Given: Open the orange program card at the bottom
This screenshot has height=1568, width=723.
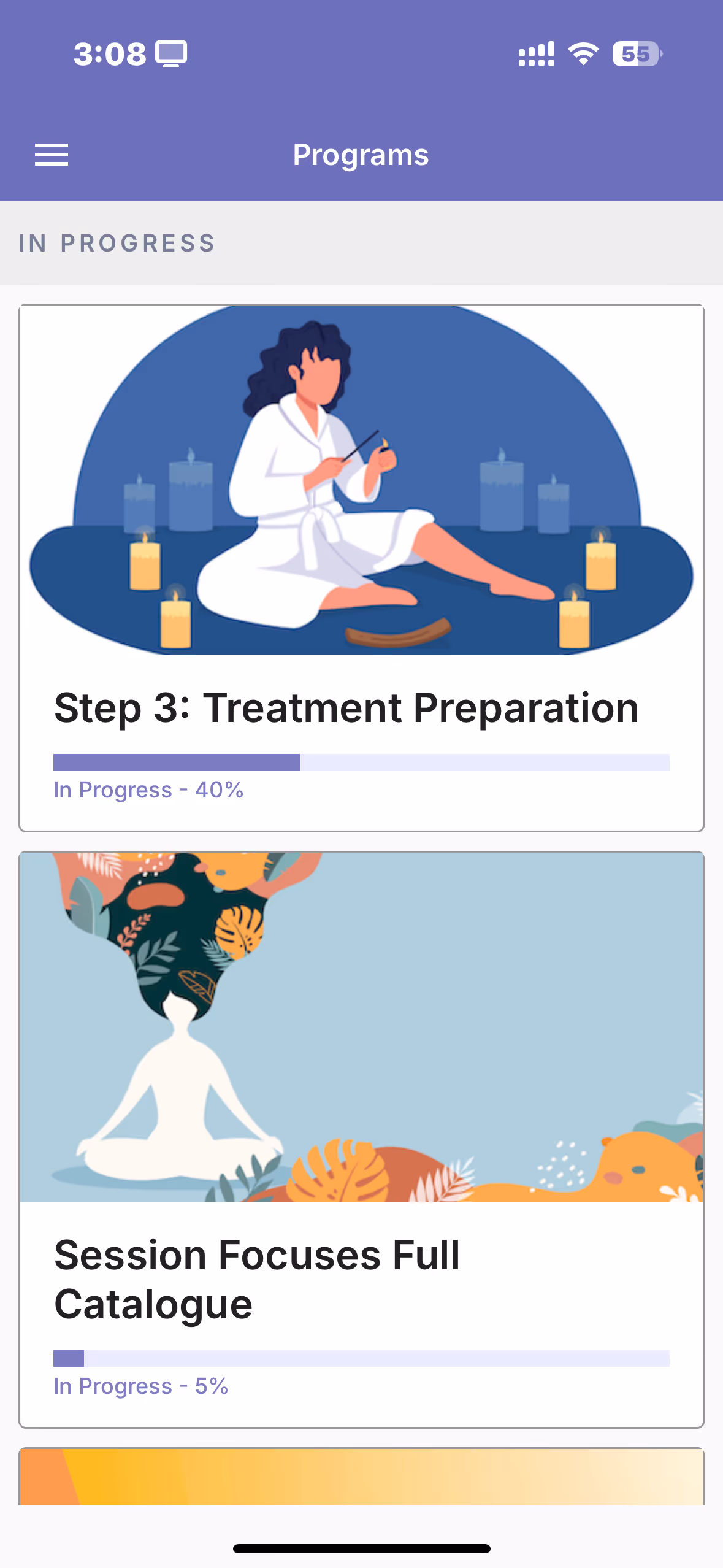Looking at the screenshot, I should pyautogui.click(x=361, y=1476).
